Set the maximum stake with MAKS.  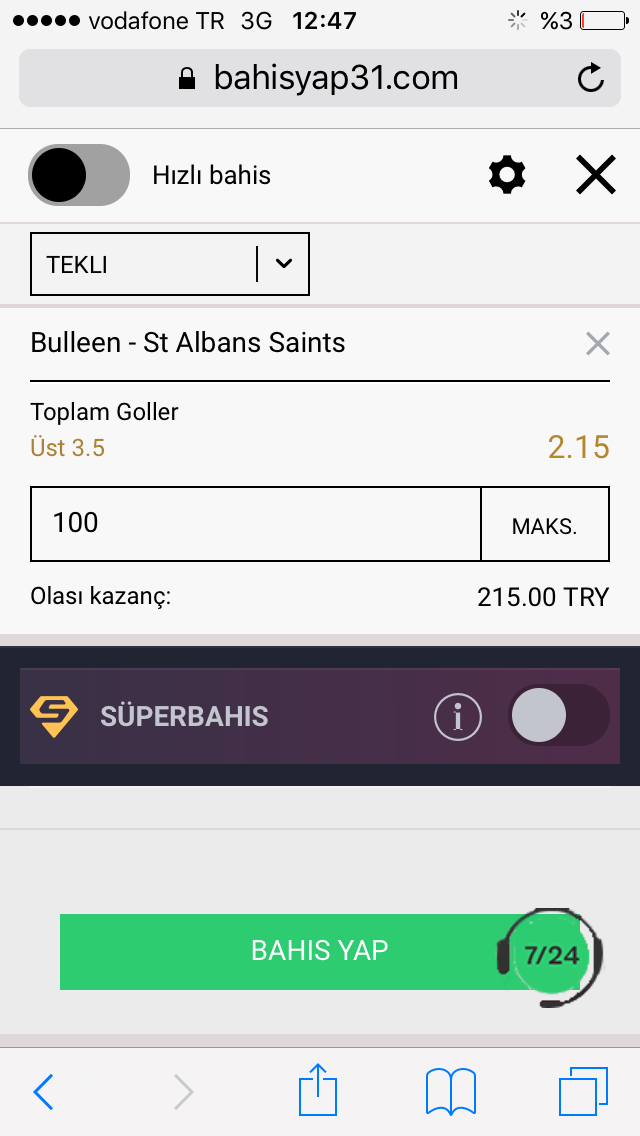click(545, 524)
